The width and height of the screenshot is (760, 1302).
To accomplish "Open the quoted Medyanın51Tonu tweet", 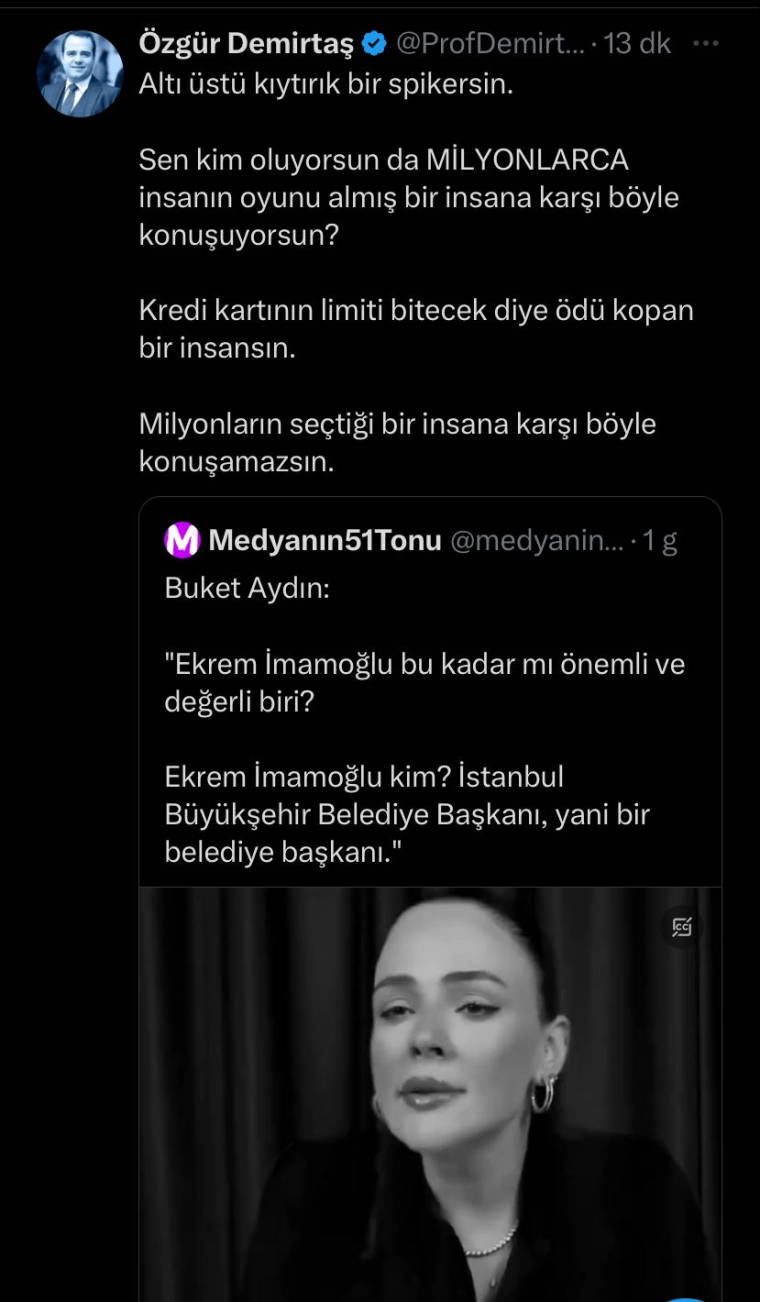I will [430, 700].
